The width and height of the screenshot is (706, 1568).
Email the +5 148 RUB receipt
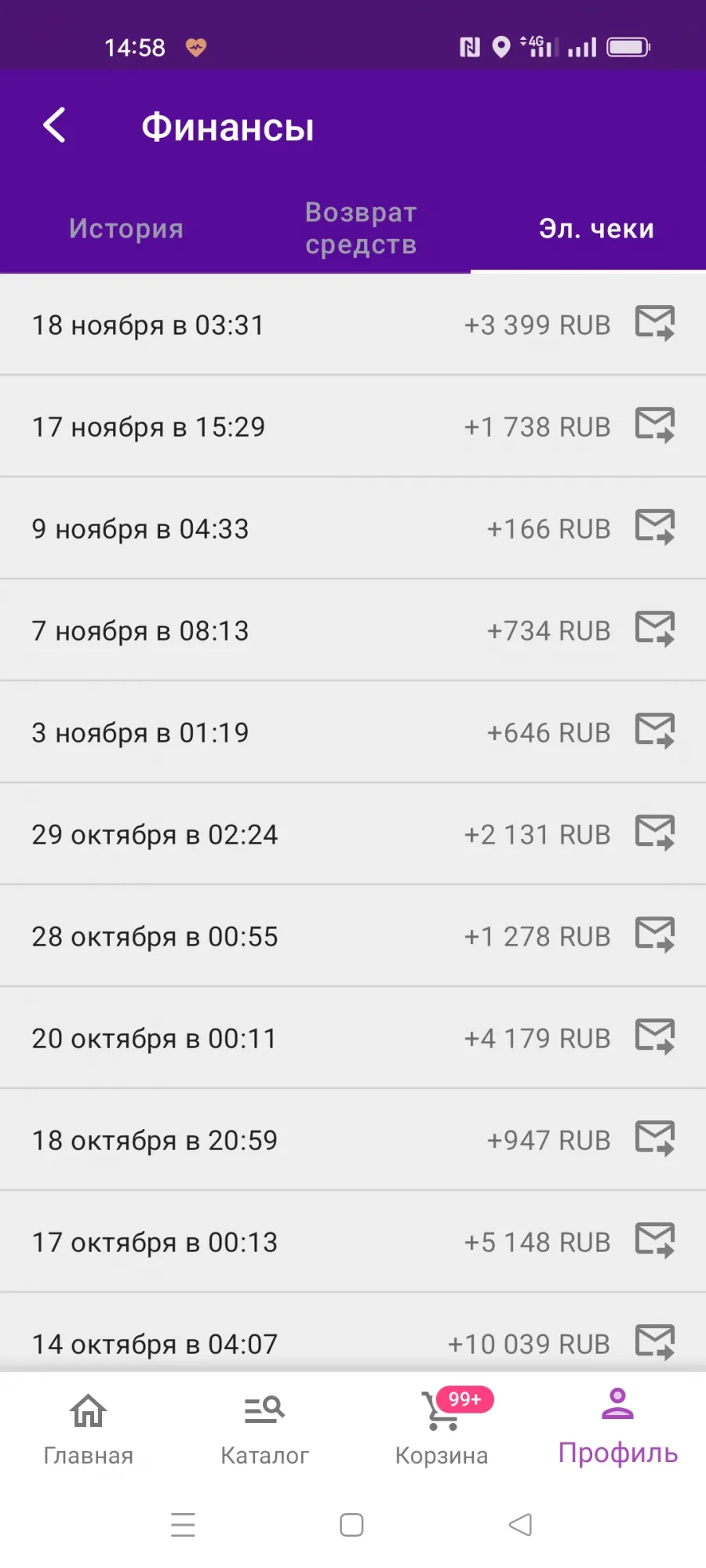(655, 1241)
